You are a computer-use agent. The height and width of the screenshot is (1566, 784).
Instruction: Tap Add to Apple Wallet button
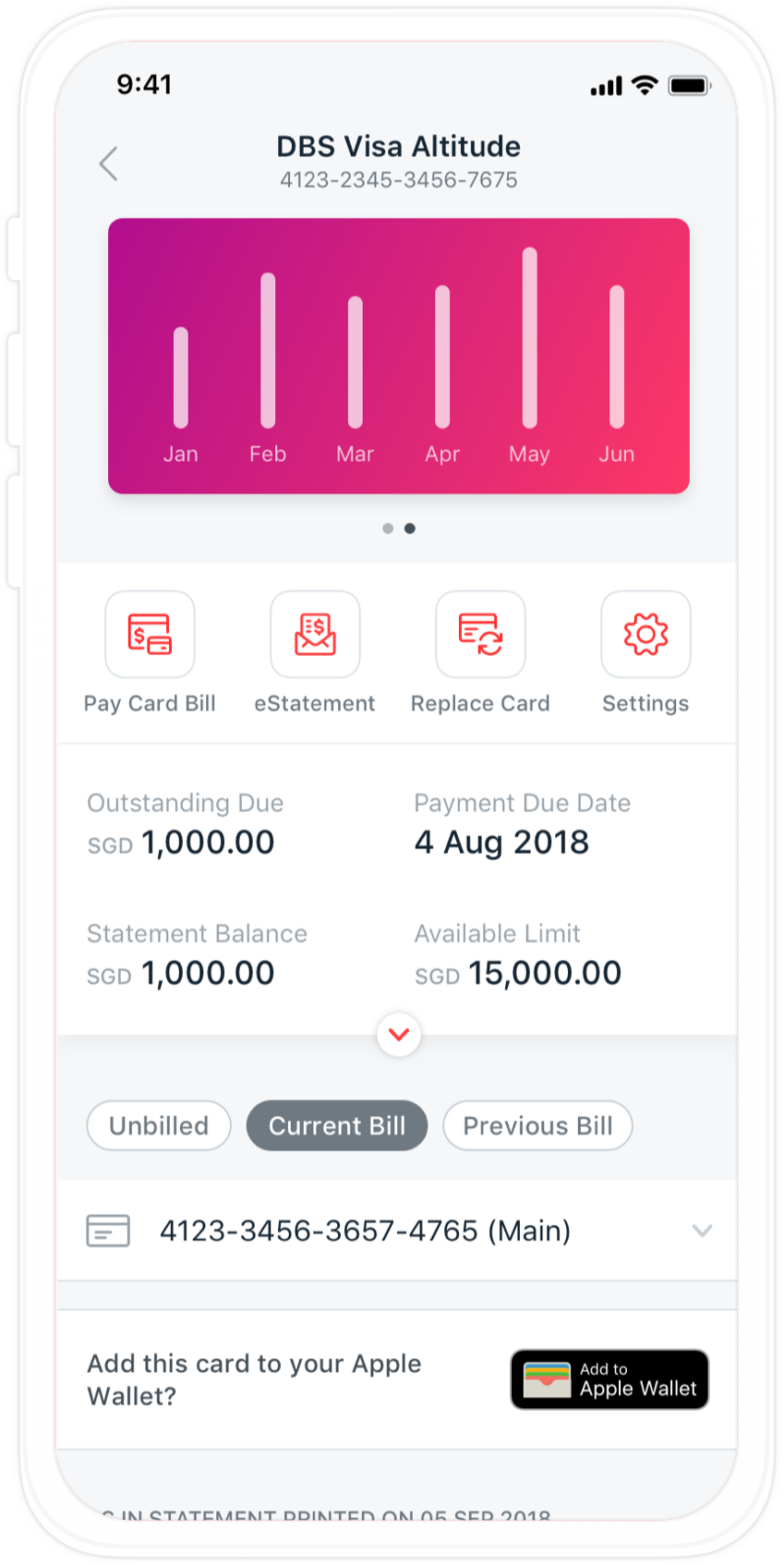point(609,1379)
